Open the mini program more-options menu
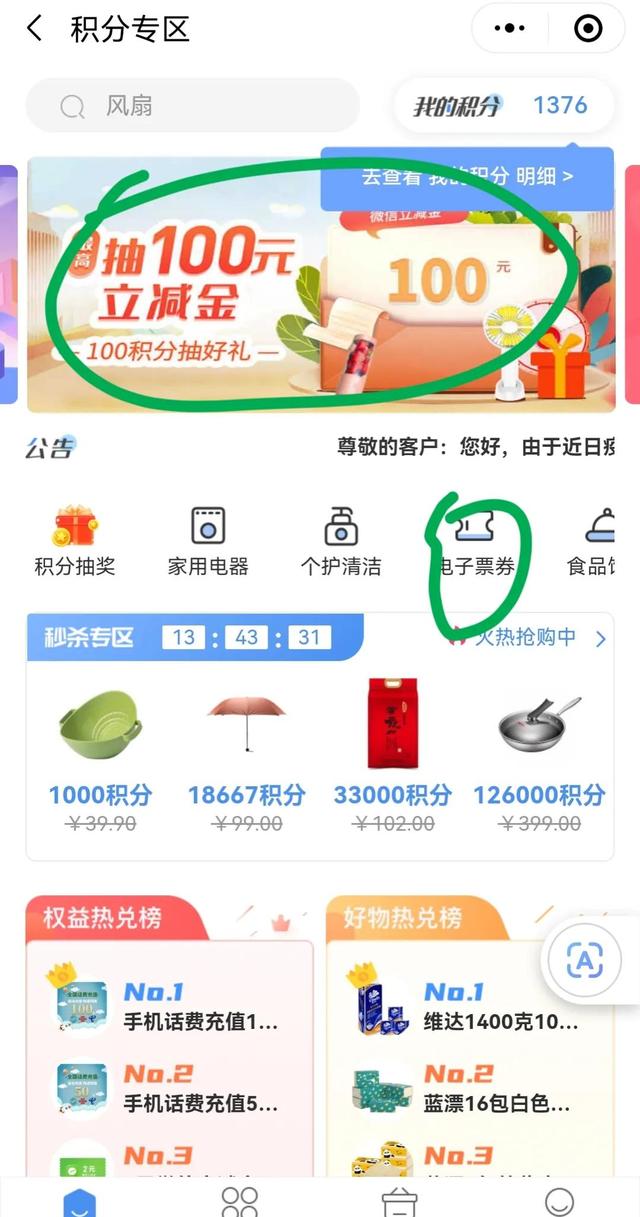The width and height of the screenshot is (640, 1217). click(510, 29)
